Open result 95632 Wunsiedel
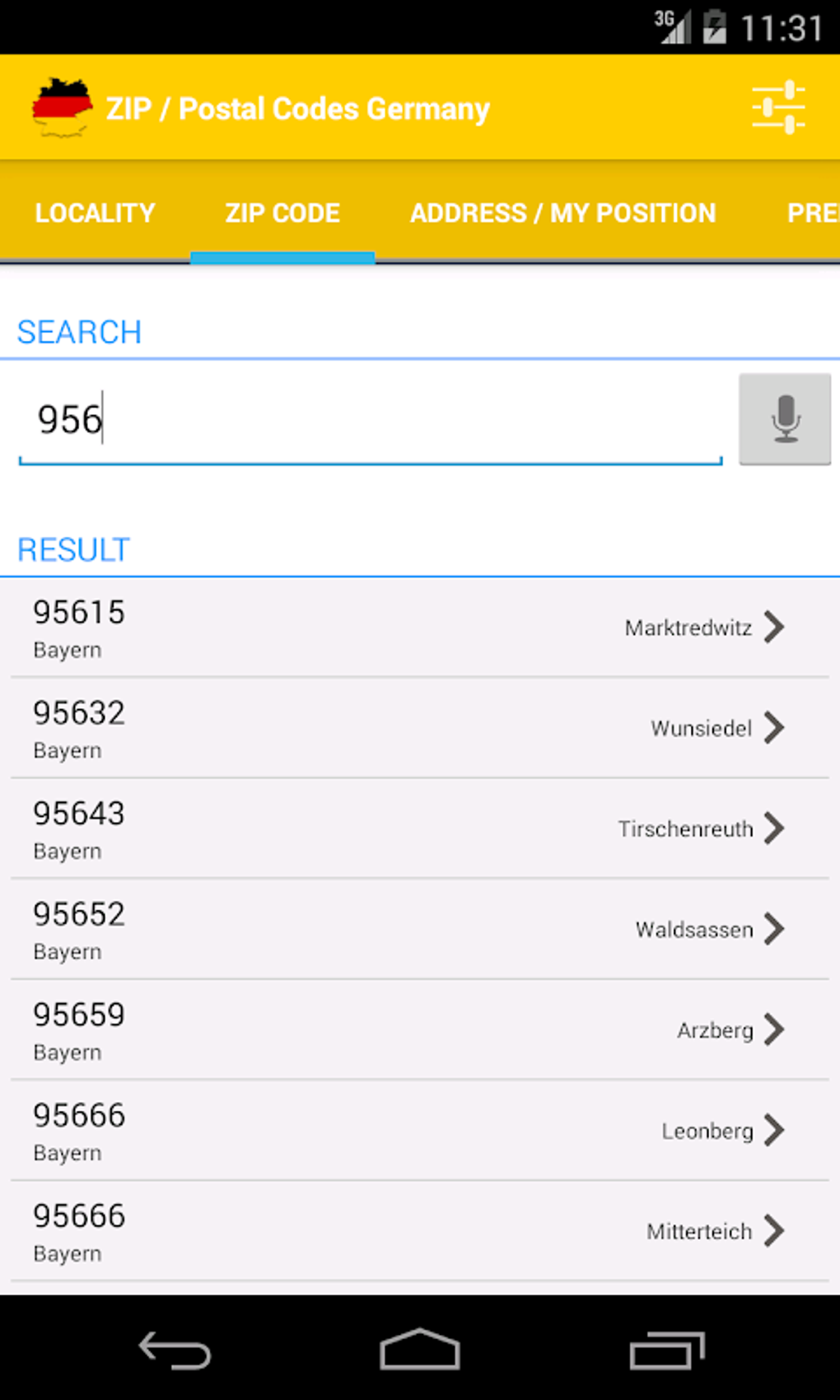Viewport: 840px width, 1400px height. coord(420,729)
